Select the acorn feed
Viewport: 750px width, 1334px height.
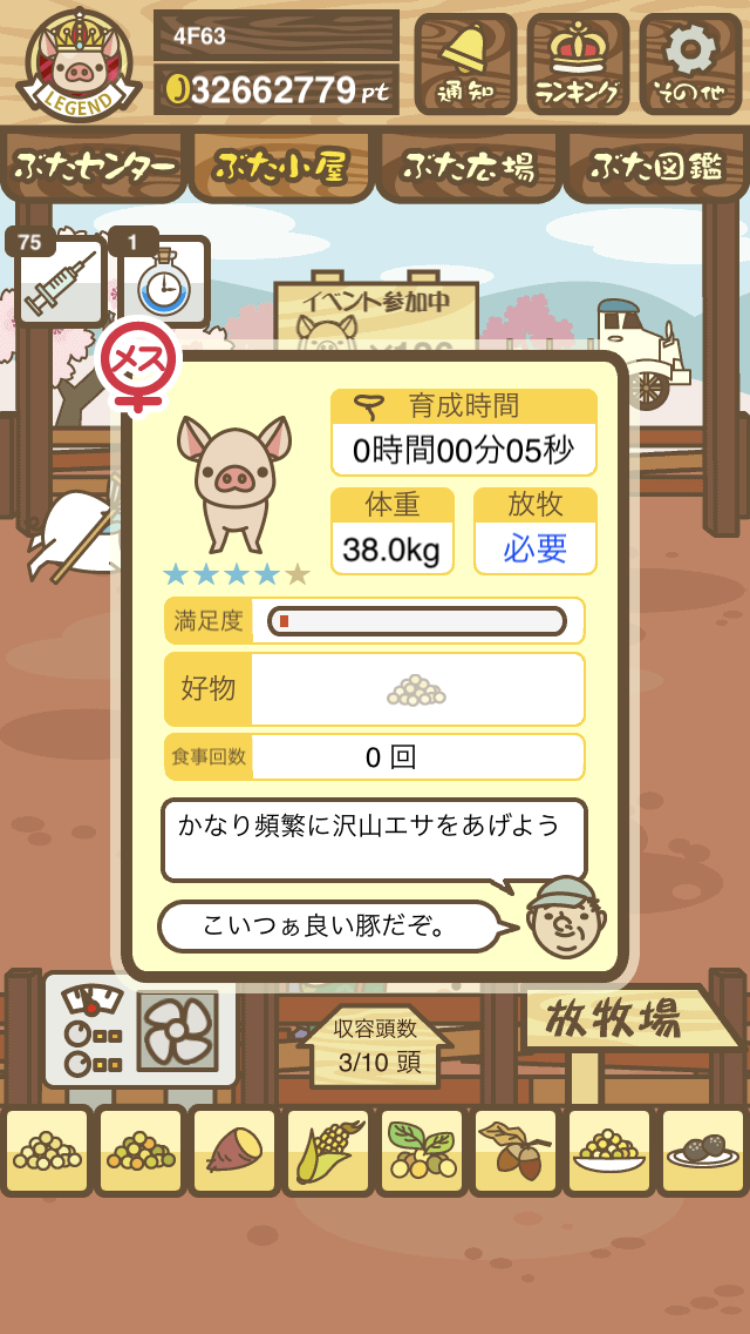tap(515, 1151)
